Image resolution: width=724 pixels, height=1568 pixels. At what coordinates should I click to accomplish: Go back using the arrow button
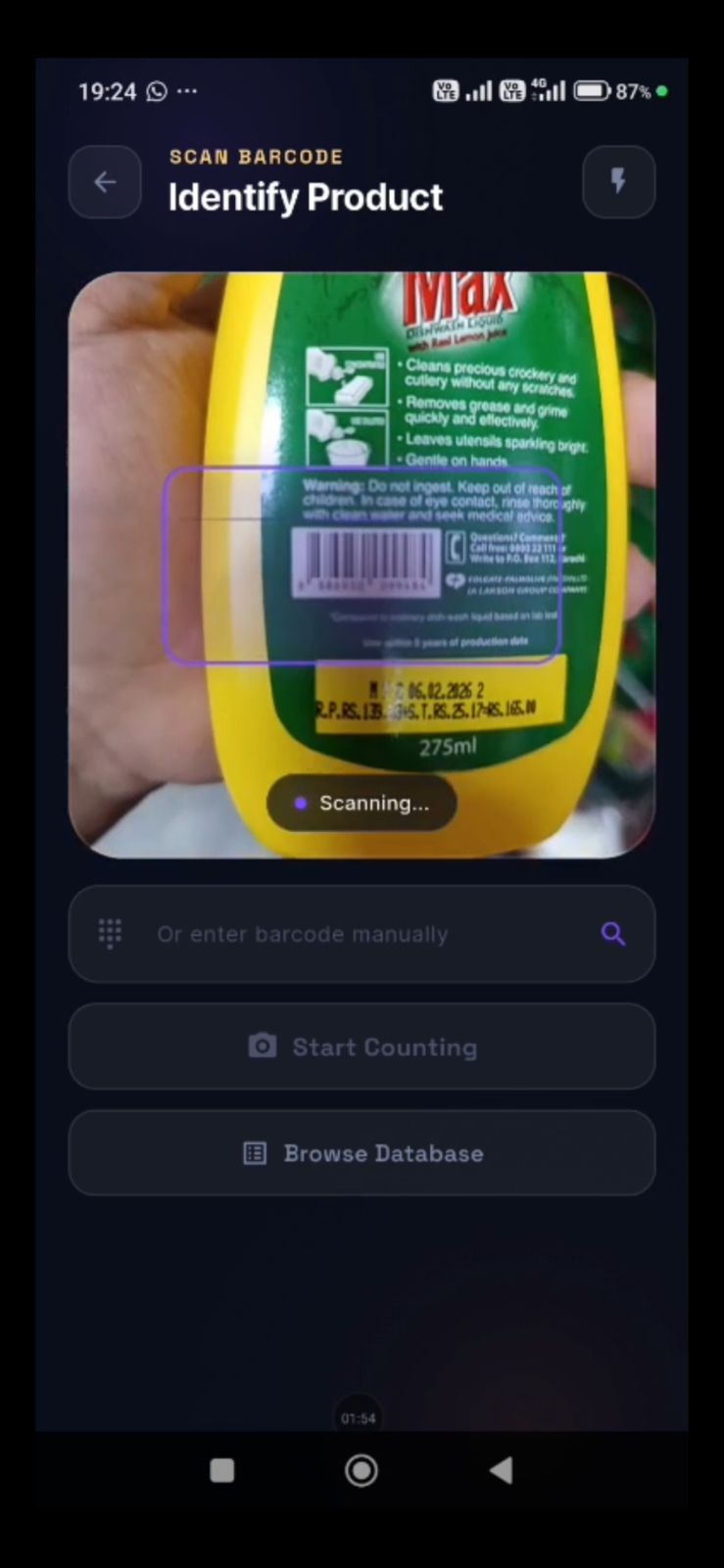coord(105,182)
